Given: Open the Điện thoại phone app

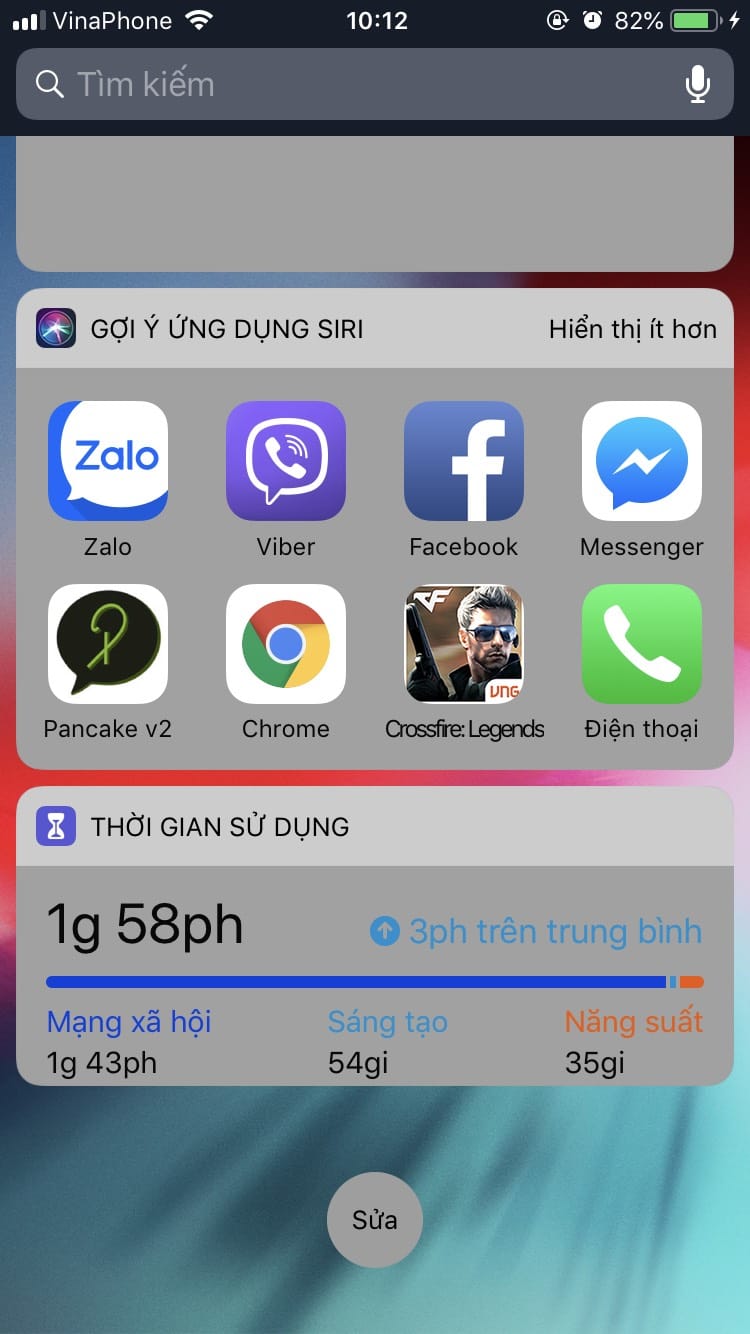Looking at the screenshot, I should [x=642, y=644].
